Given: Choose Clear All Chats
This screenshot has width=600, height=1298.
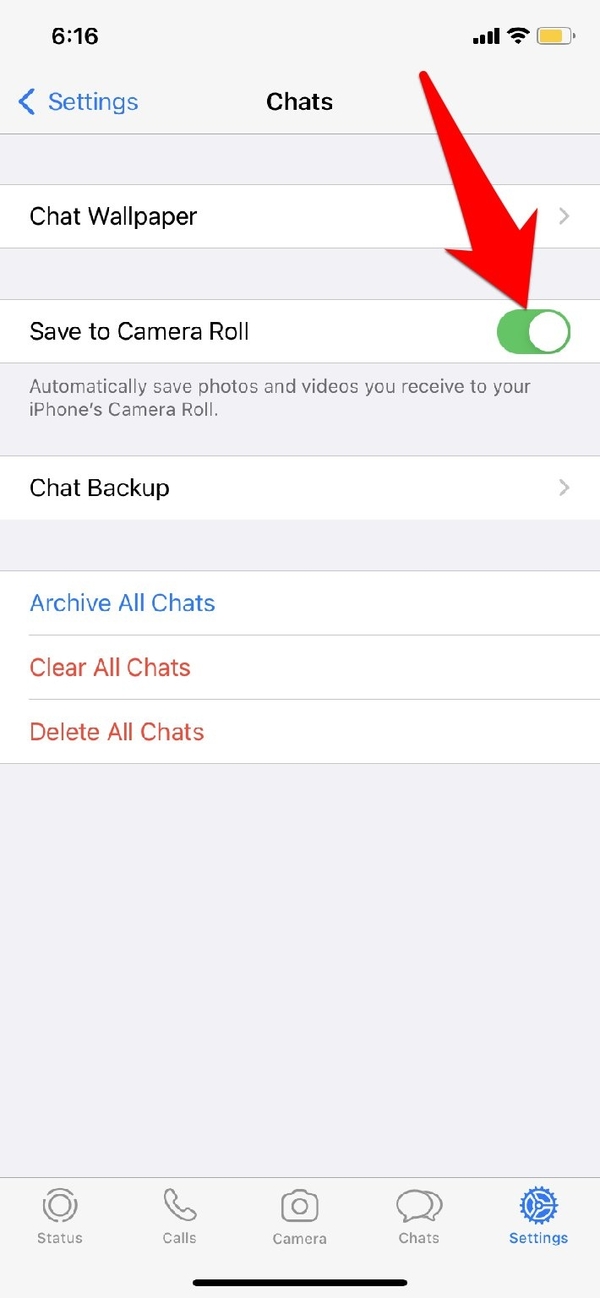Looking at the screenshot, I should 110,668.
